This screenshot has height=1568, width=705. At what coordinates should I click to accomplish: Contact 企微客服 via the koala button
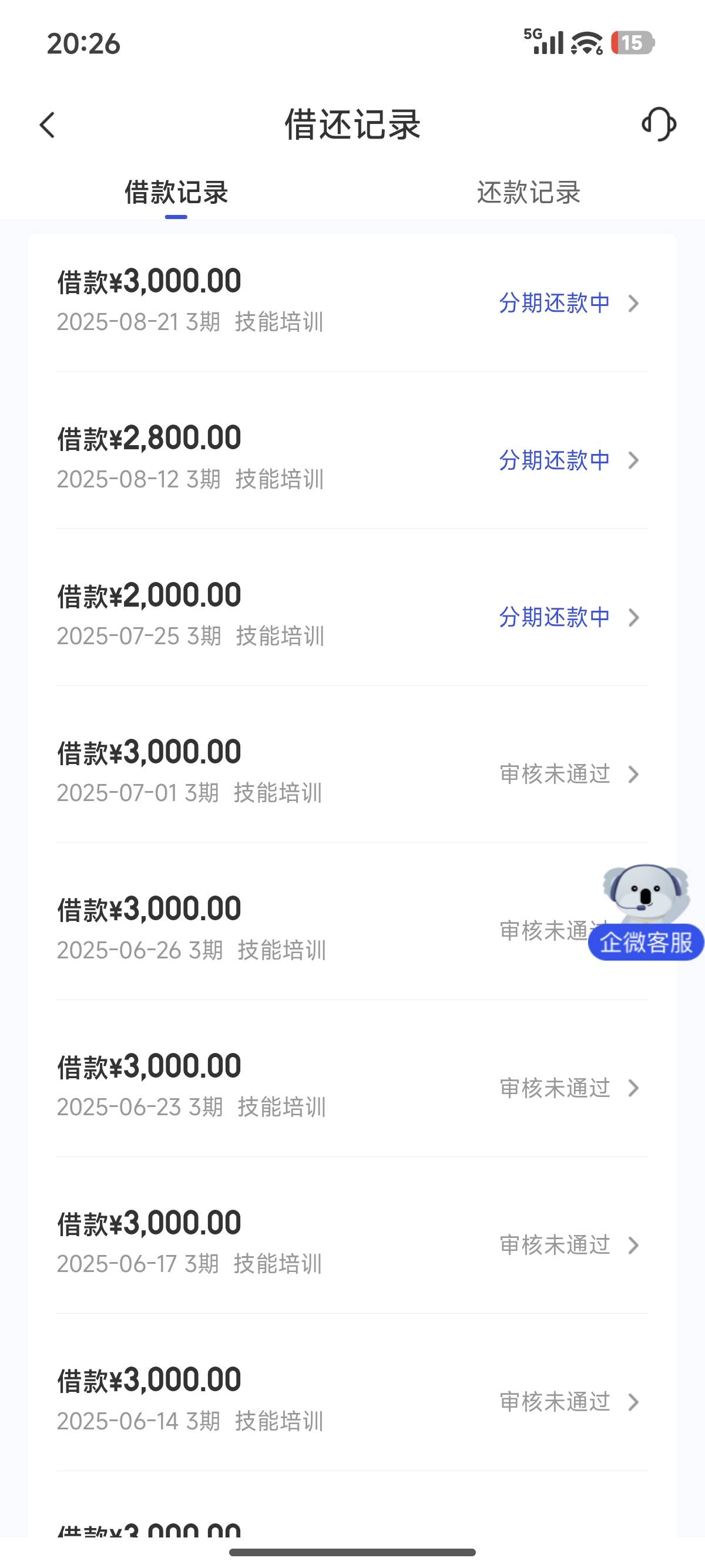[x=645, y=913]
